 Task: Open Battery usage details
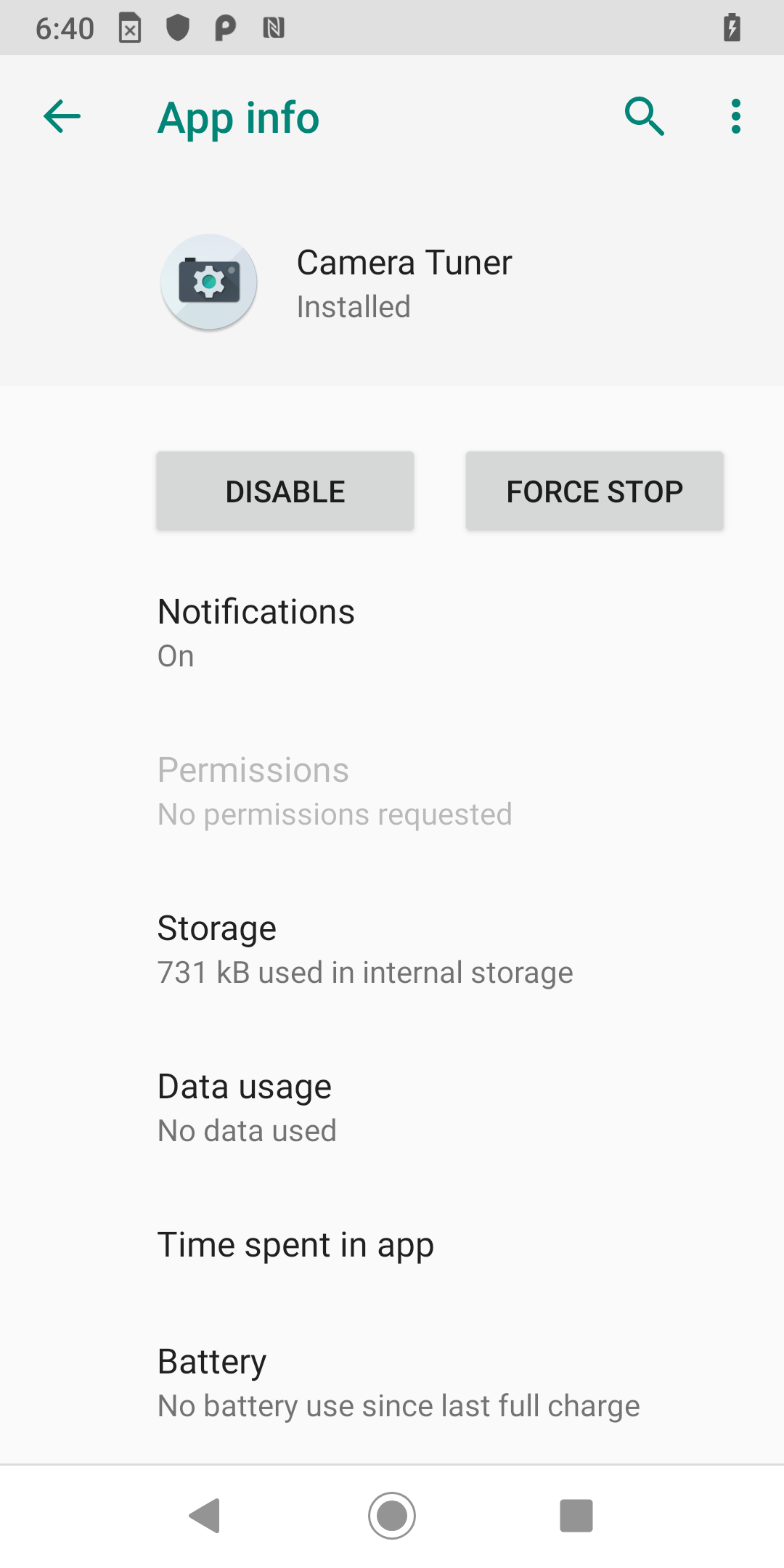[392, 1383]
